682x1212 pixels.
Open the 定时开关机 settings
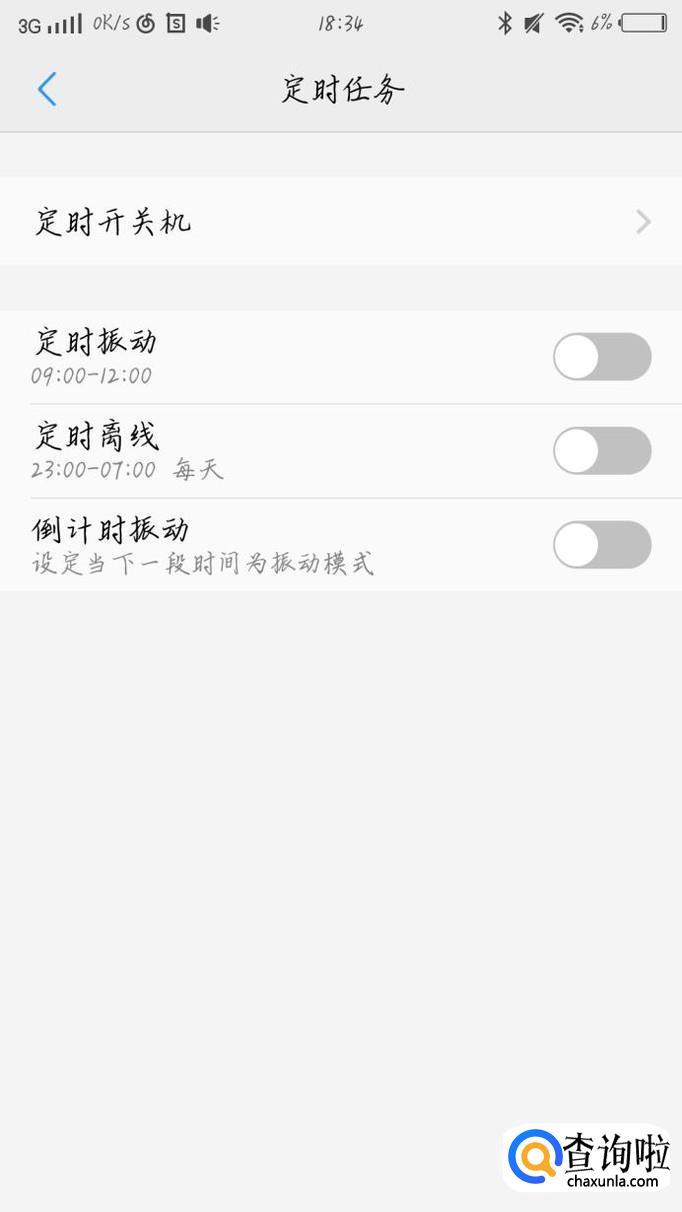340,221
